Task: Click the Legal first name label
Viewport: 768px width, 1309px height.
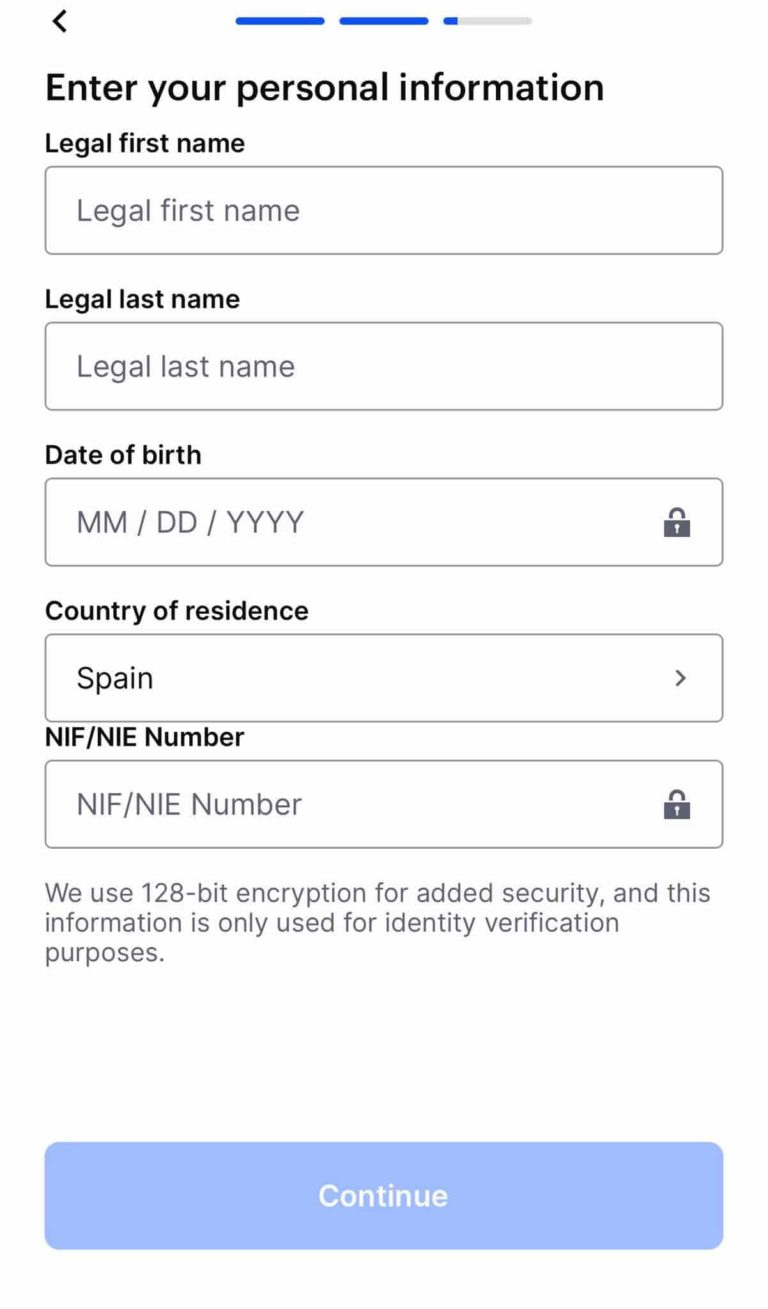Action: (144, 143)
